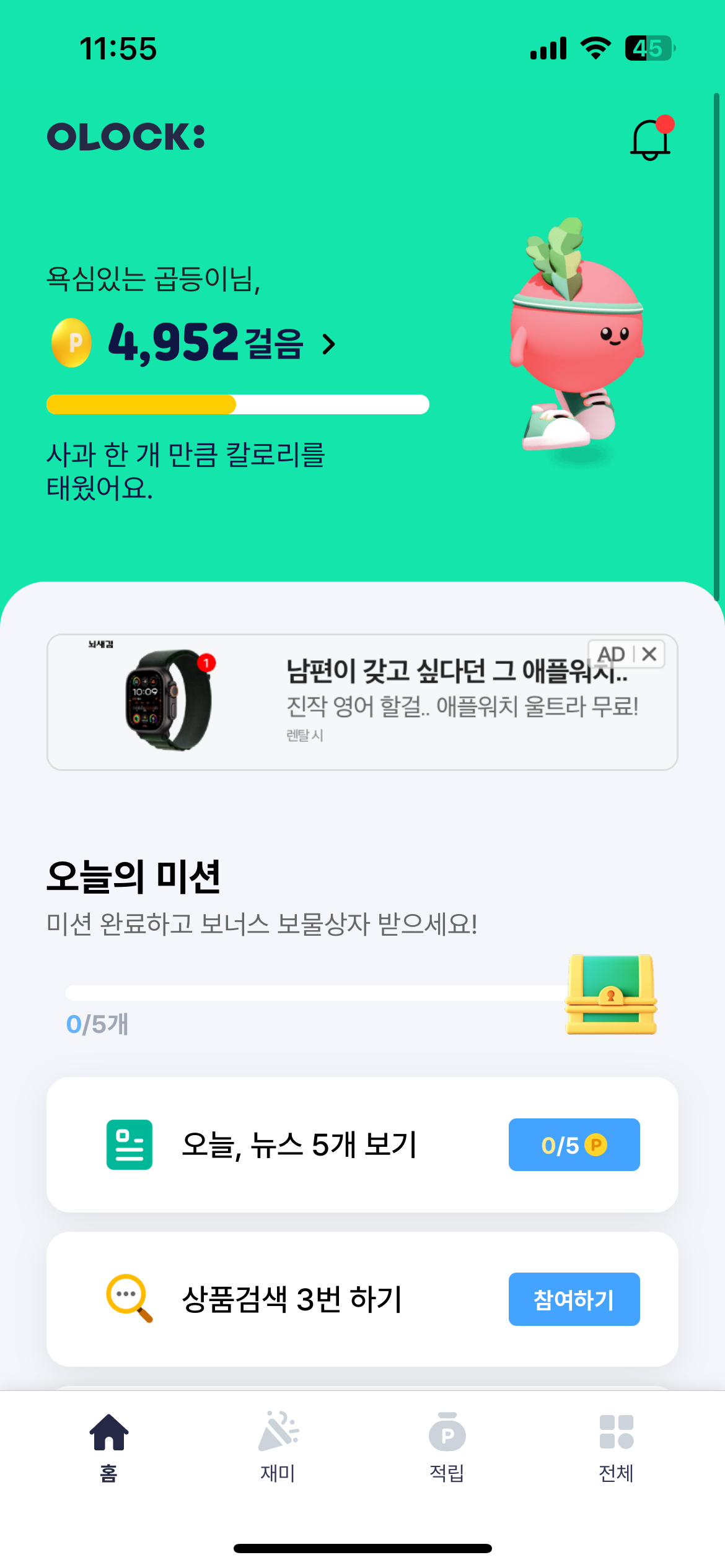The width and height of the screenshot is (725, 1568).
Task: Open the notifications bell
Action: [650, 139]
